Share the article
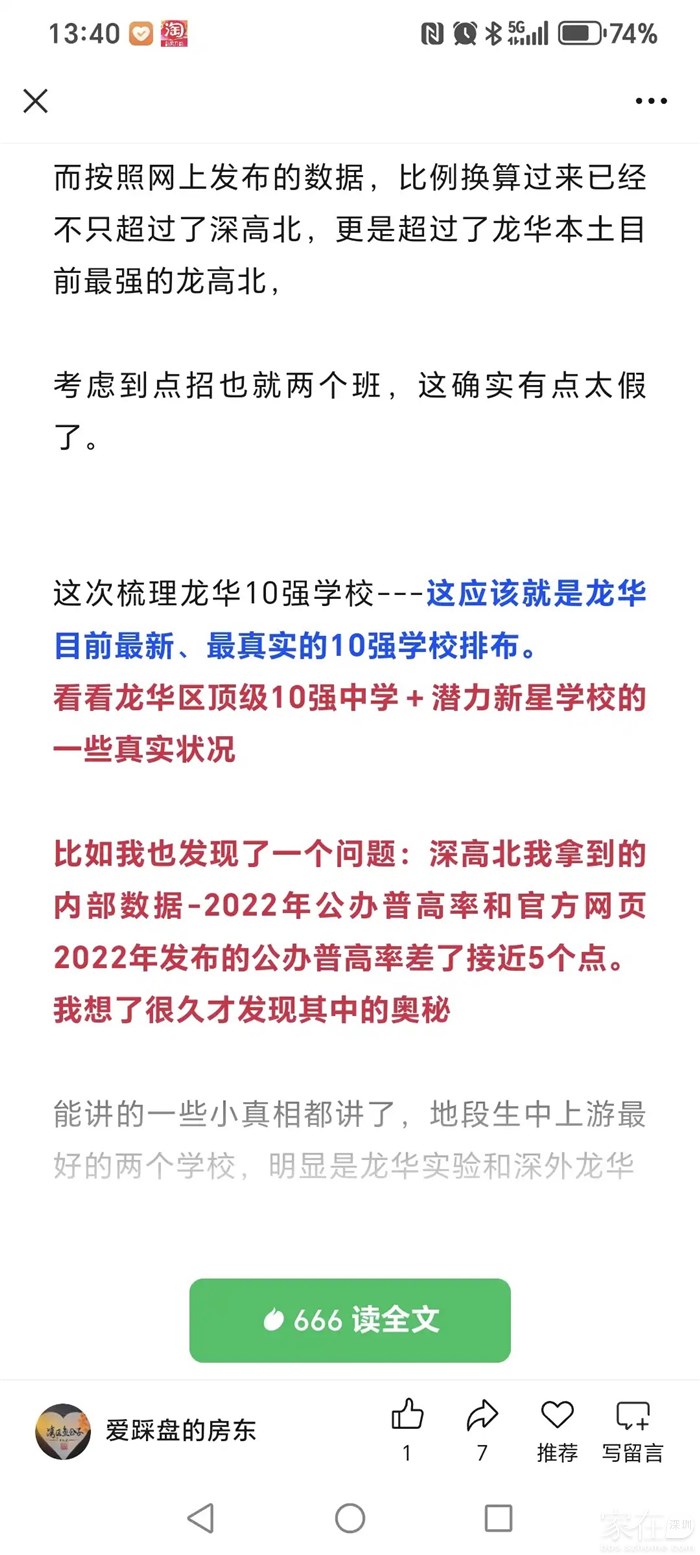Viewport: 700px width, 1555px height. 482,1416
